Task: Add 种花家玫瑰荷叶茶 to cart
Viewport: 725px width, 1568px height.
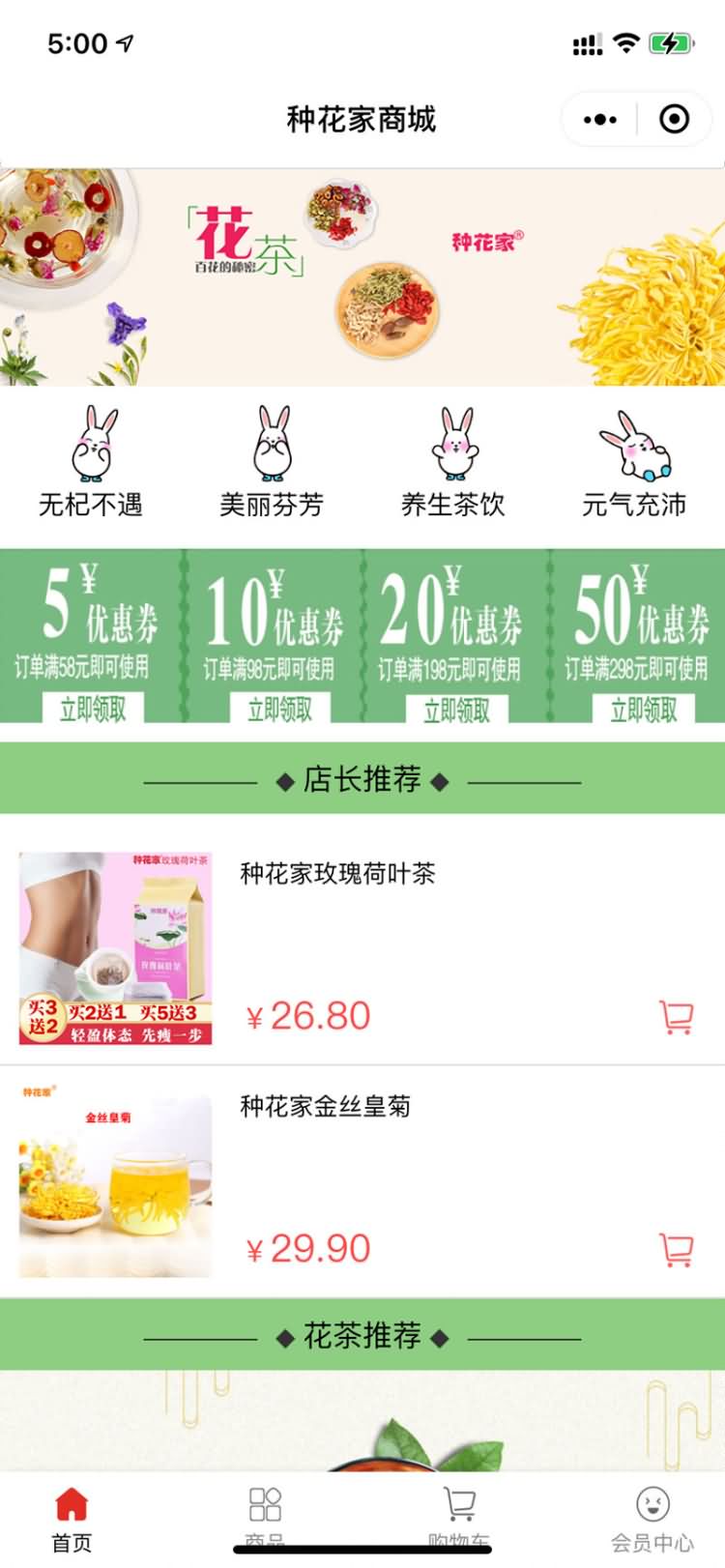Action: tap(676, 1017)
